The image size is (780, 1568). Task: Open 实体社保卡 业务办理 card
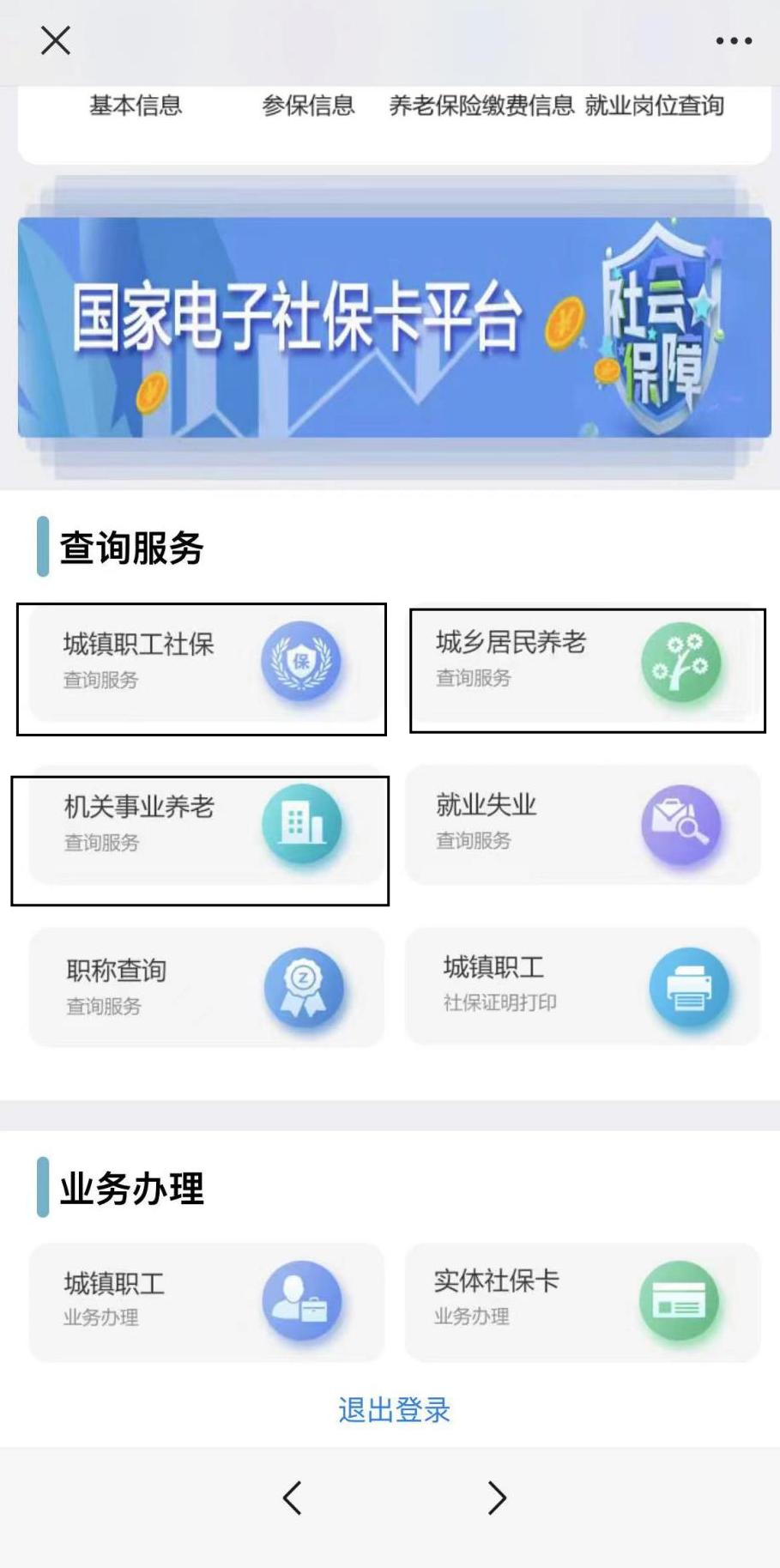point(583,1302)
